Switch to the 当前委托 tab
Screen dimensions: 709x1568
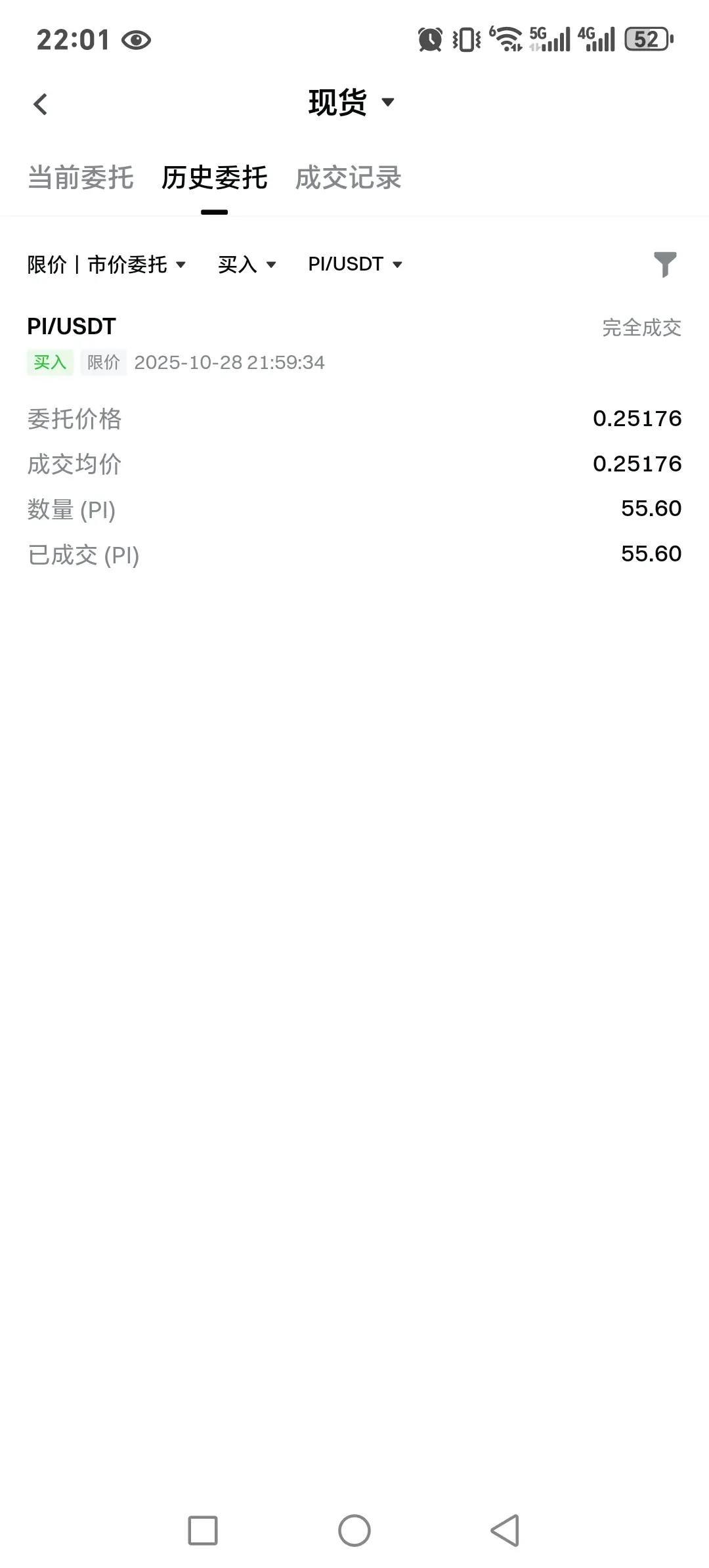[81, 178]
